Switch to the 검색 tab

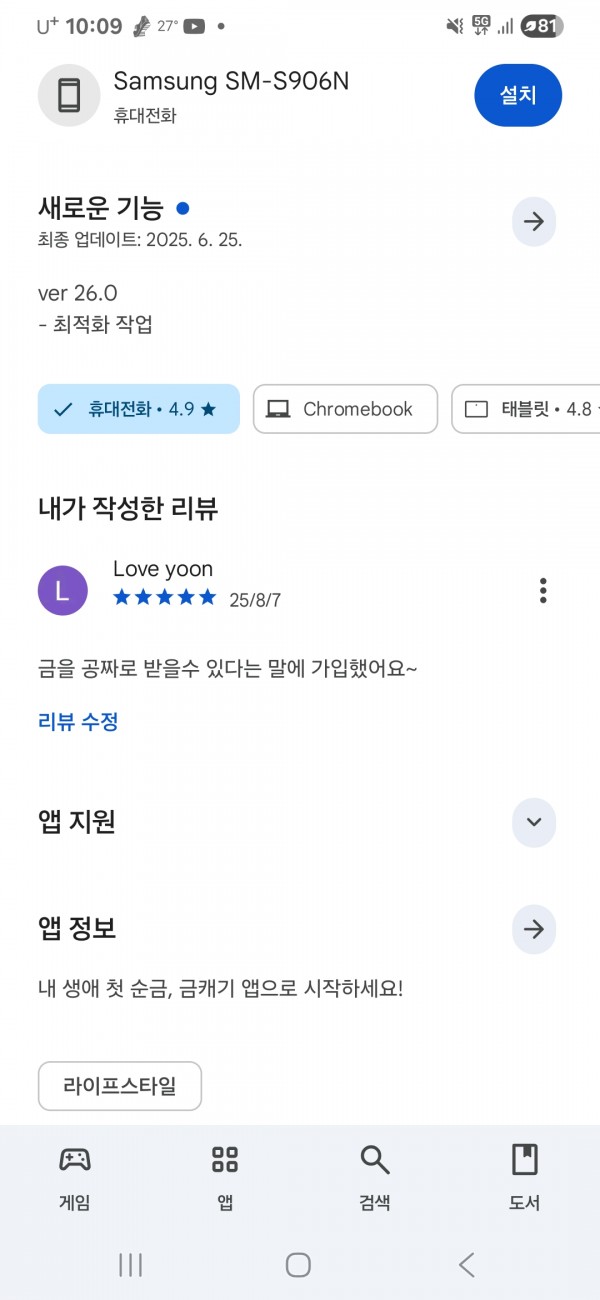coord(375,1178)
